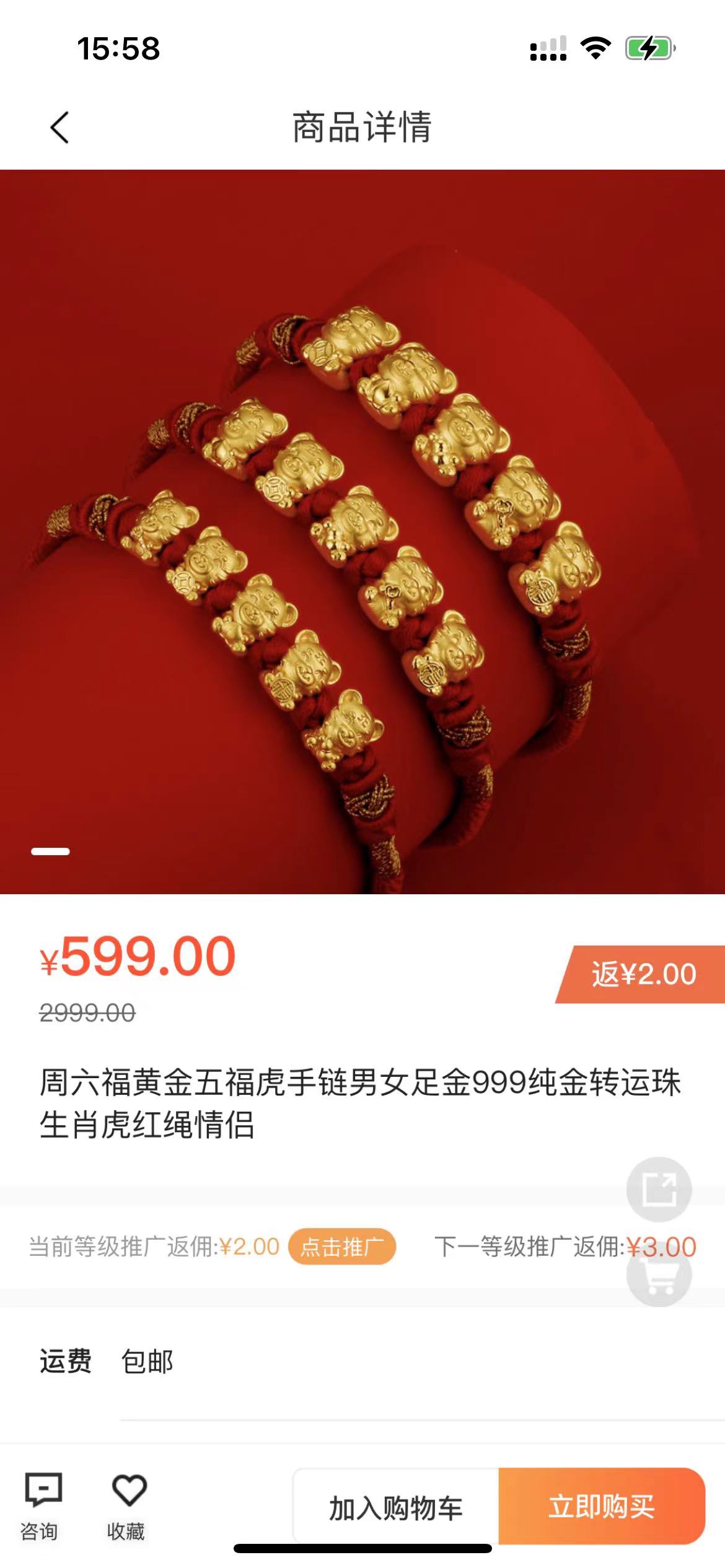Image resolution: width=725 pixels, height=1568 pixels.
Task: Click the back arrow to exit product details
Action: click(x=58, y=129)
